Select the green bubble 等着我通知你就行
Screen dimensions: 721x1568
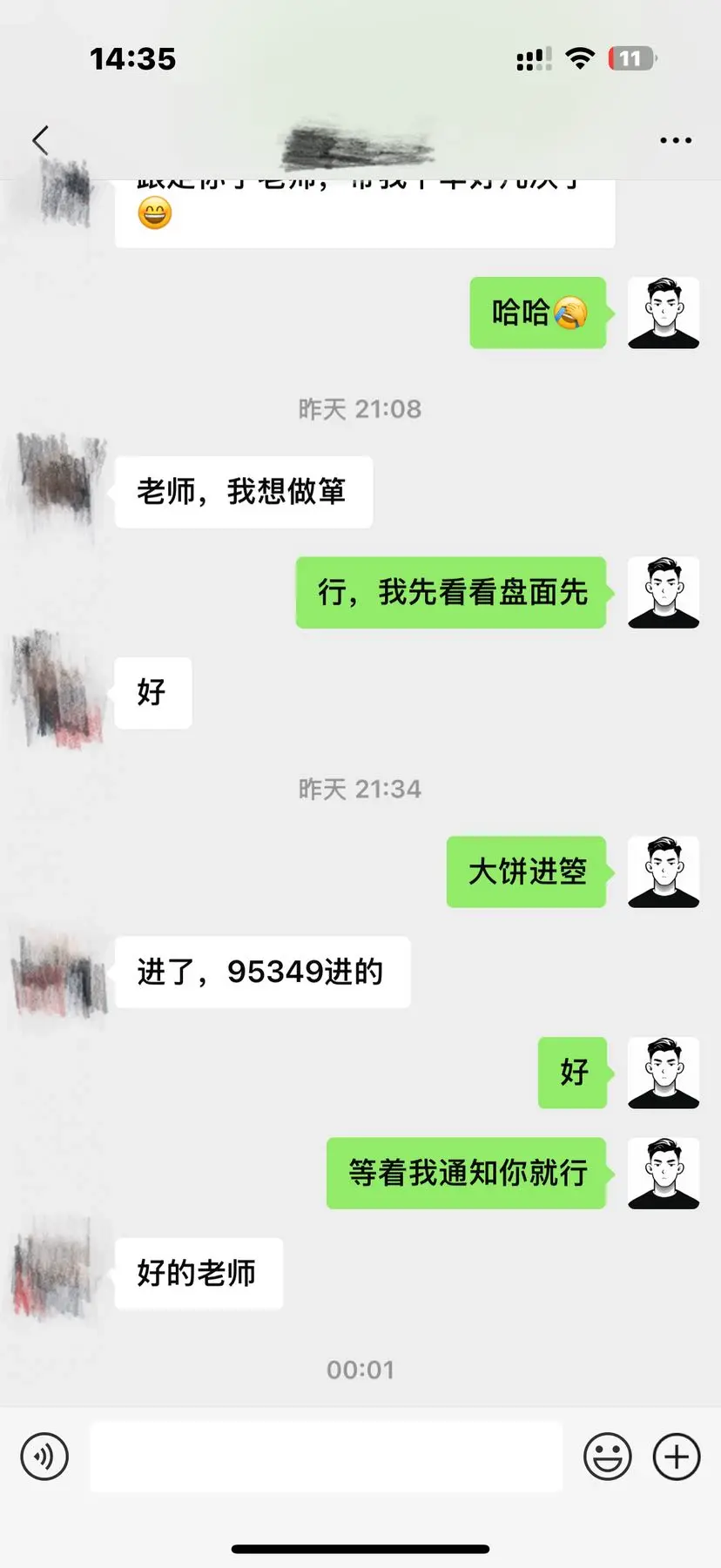coord(465,1173)
